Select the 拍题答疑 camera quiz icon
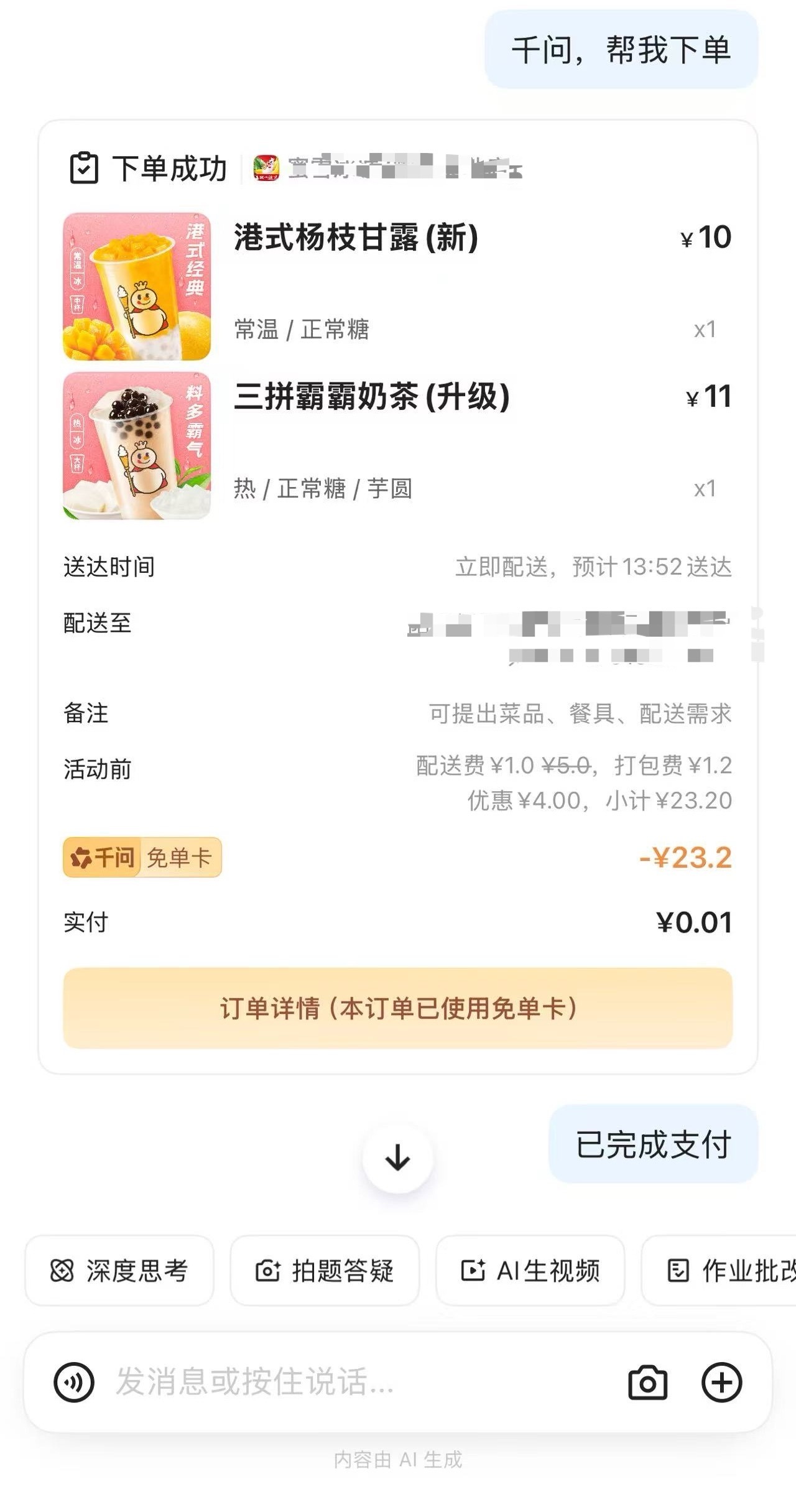Viewport: 796px width, 1512px height. 270,1271
